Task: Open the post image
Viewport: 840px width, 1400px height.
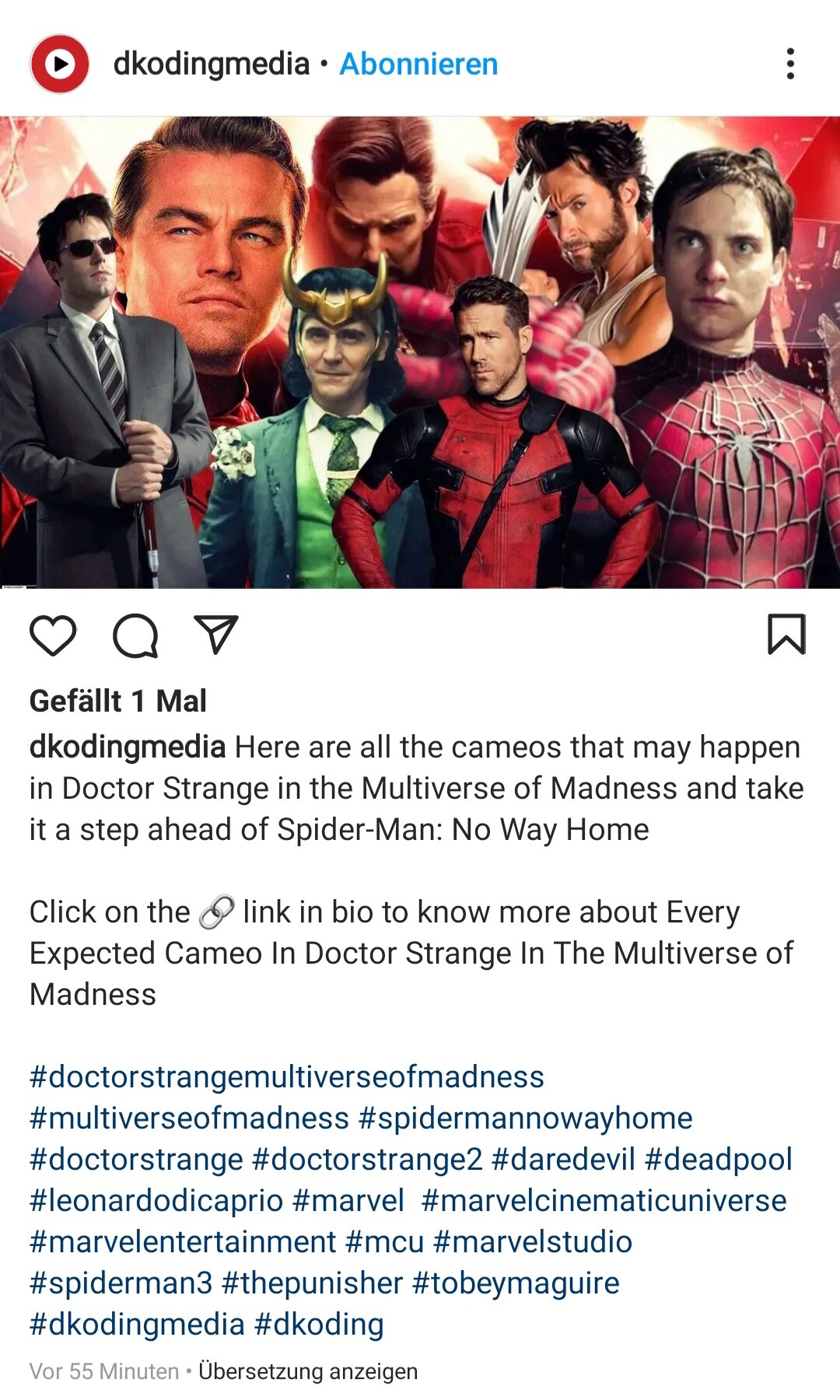Action: click(420, 352)
